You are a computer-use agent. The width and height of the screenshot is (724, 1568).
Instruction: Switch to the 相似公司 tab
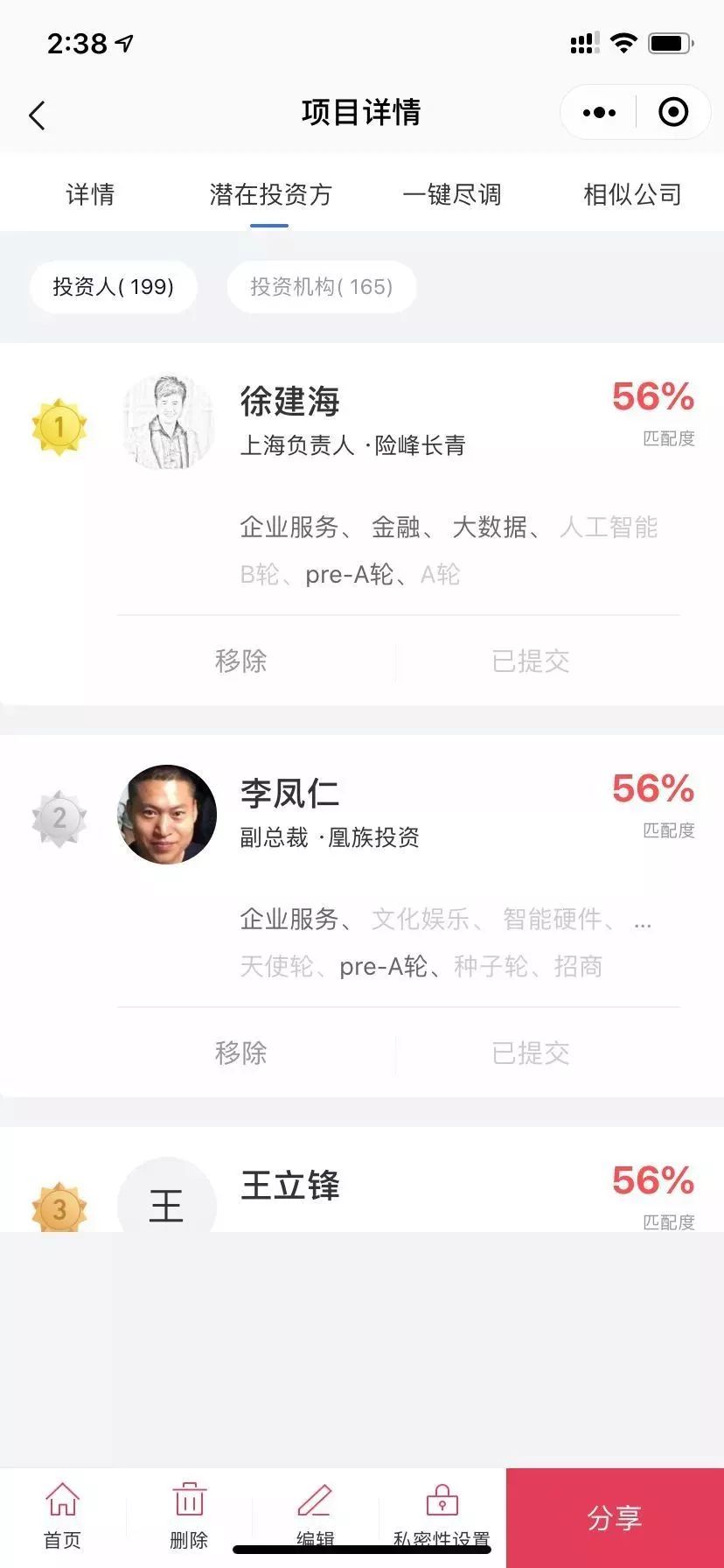click(x=632, y=194)
